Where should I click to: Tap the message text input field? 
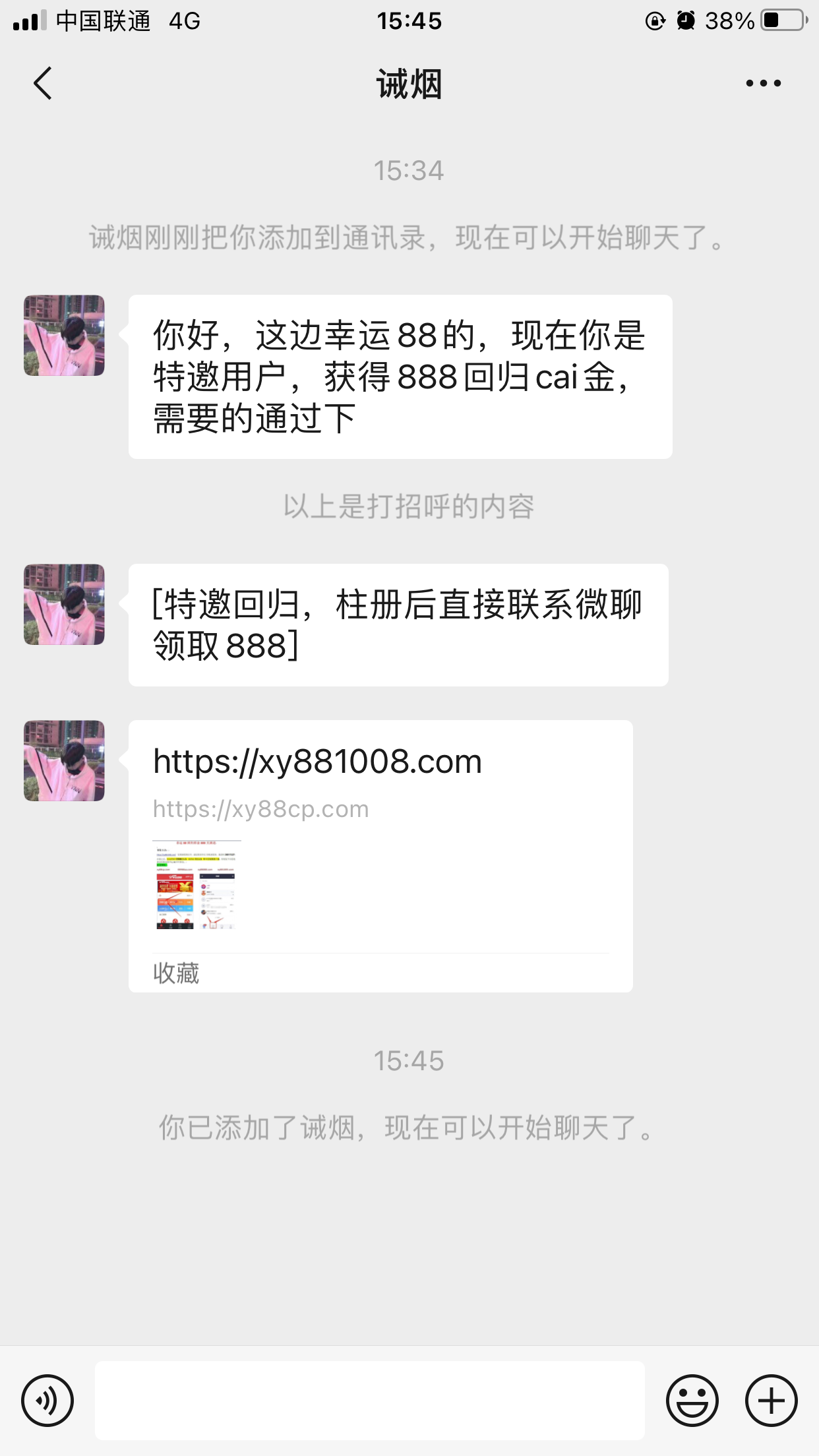tap(369, 1401)
